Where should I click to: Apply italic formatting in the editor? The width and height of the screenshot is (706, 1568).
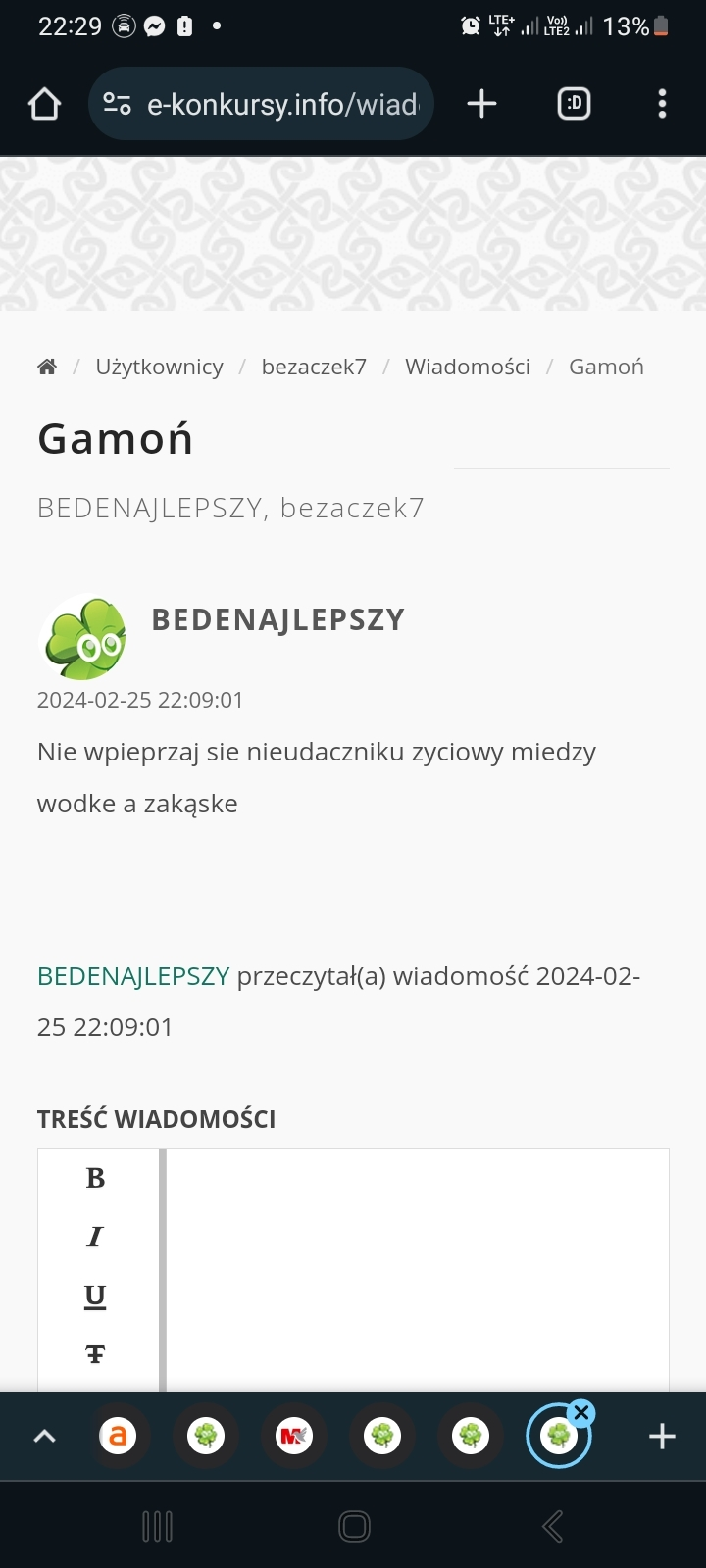pyautogui.click(x=95, y=1237)
